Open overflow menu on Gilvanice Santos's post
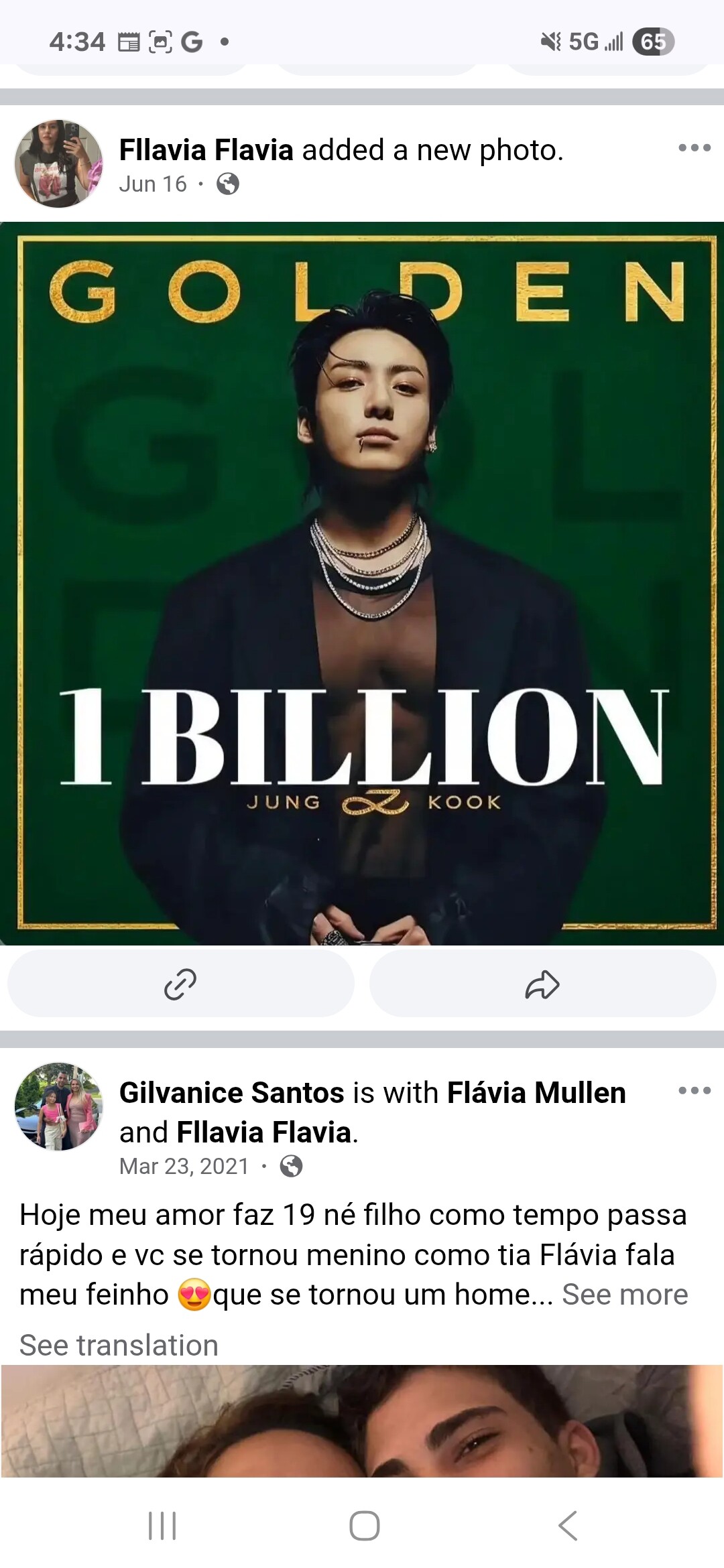This screenshot has height=1568, width=724. click(x=694, y=1091)
